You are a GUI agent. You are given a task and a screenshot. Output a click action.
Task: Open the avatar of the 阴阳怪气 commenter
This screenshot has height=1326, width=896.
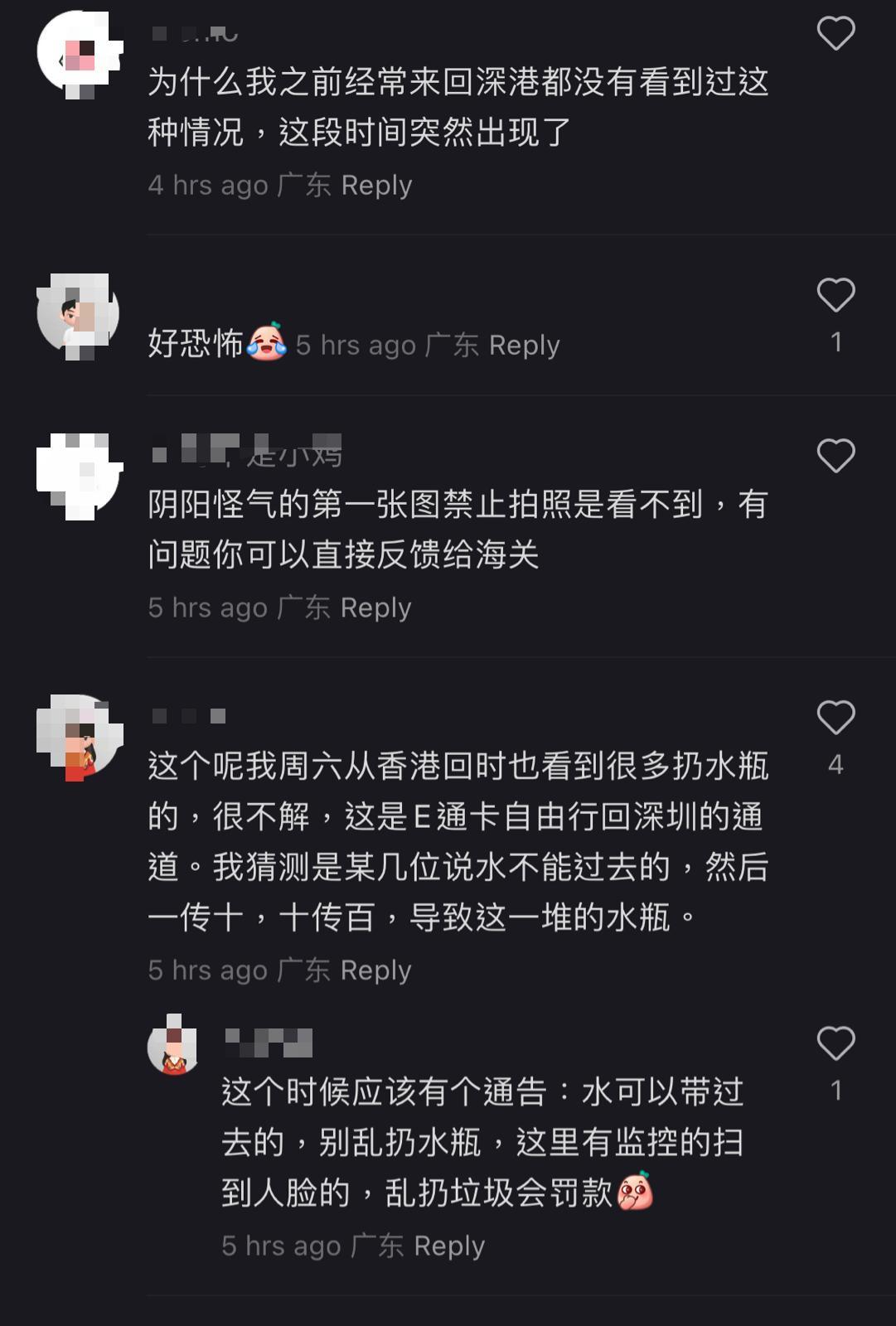coord(79,475)
